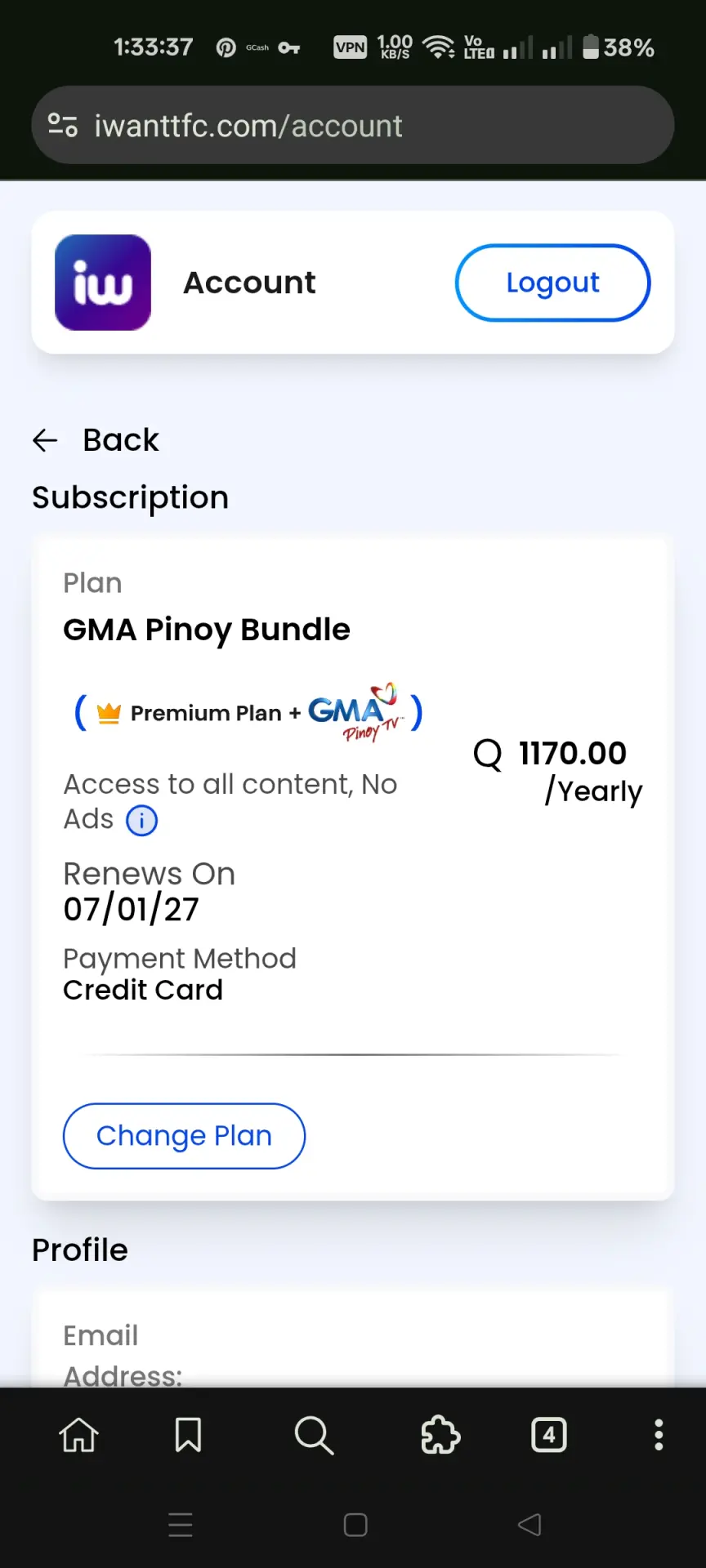Open the browser search
Screen dimensions: 706x1568
[314, 1435]
